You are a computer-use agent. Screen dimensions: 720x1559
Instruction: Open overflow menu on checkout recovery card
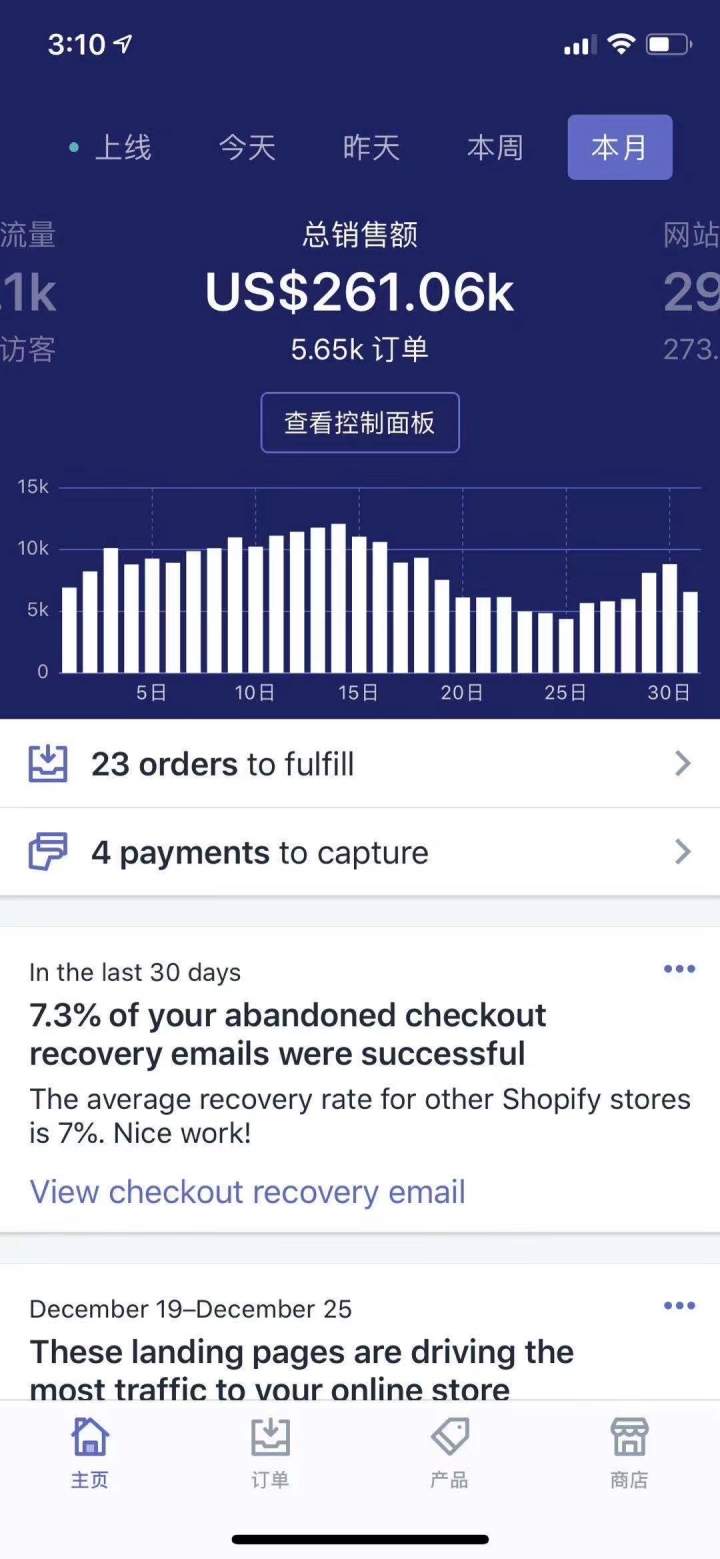[x=679, y=969]
